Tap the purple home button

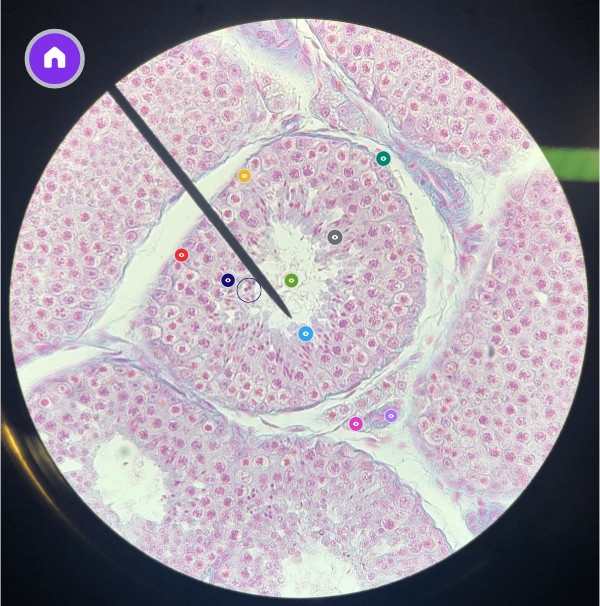(x=55, y=59)
